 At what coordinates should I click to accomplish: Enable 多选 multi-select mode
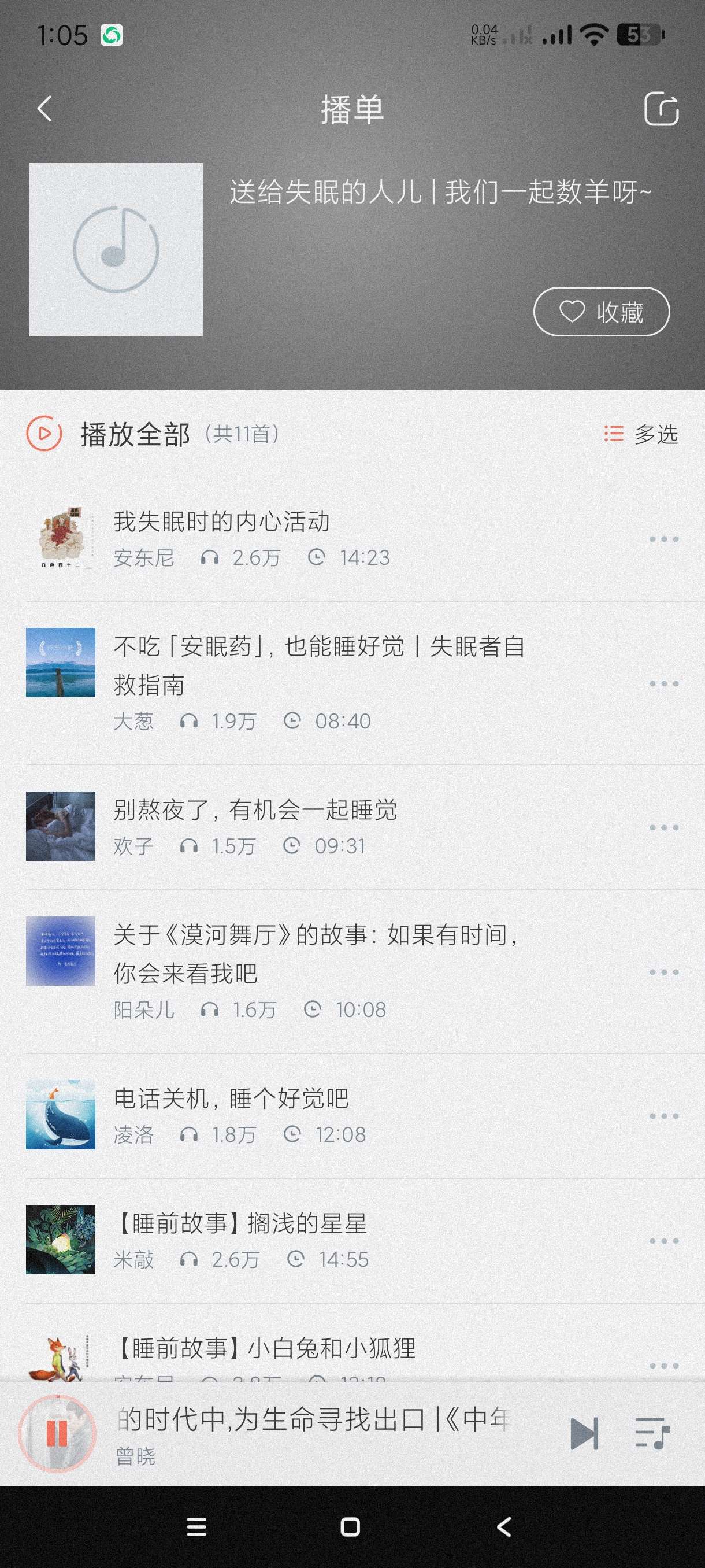coord(641,434)
